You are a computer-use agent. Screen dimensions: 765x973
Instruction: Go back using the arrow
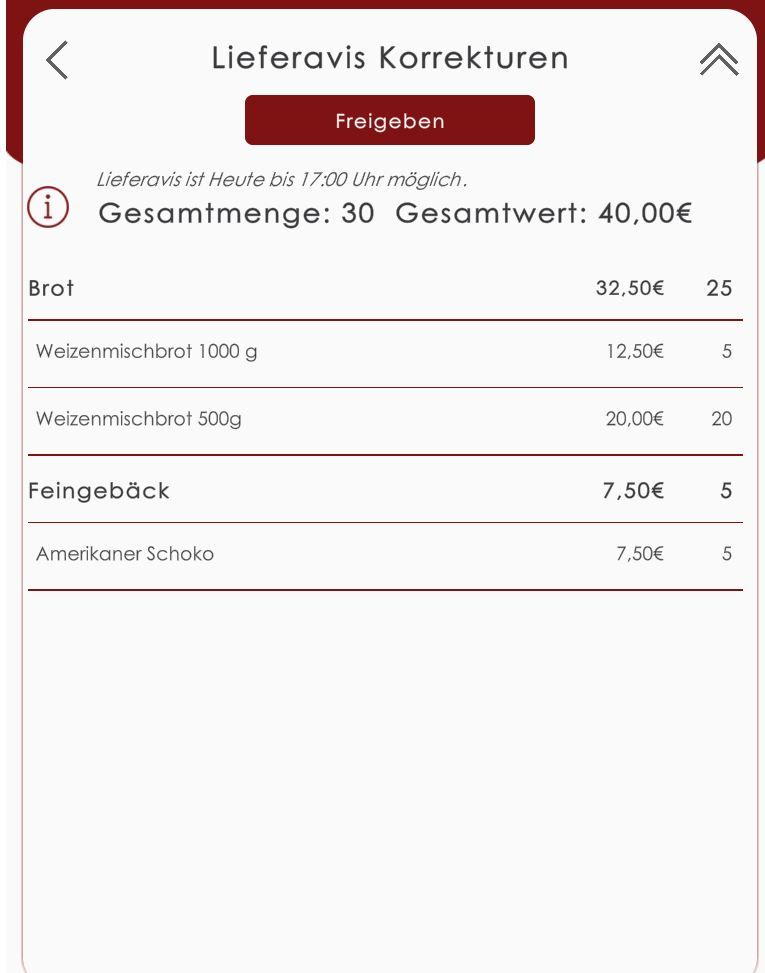(58, 61)
